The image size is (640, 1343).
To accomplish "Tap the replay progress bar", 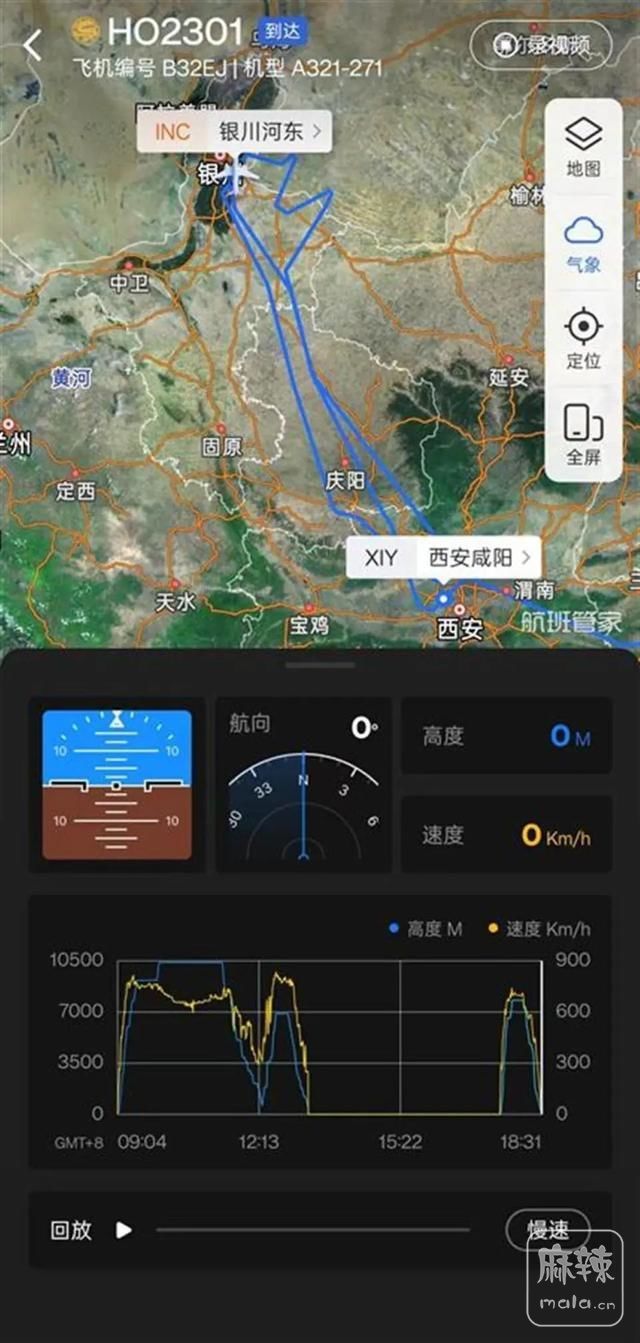I will (313, 1230).
